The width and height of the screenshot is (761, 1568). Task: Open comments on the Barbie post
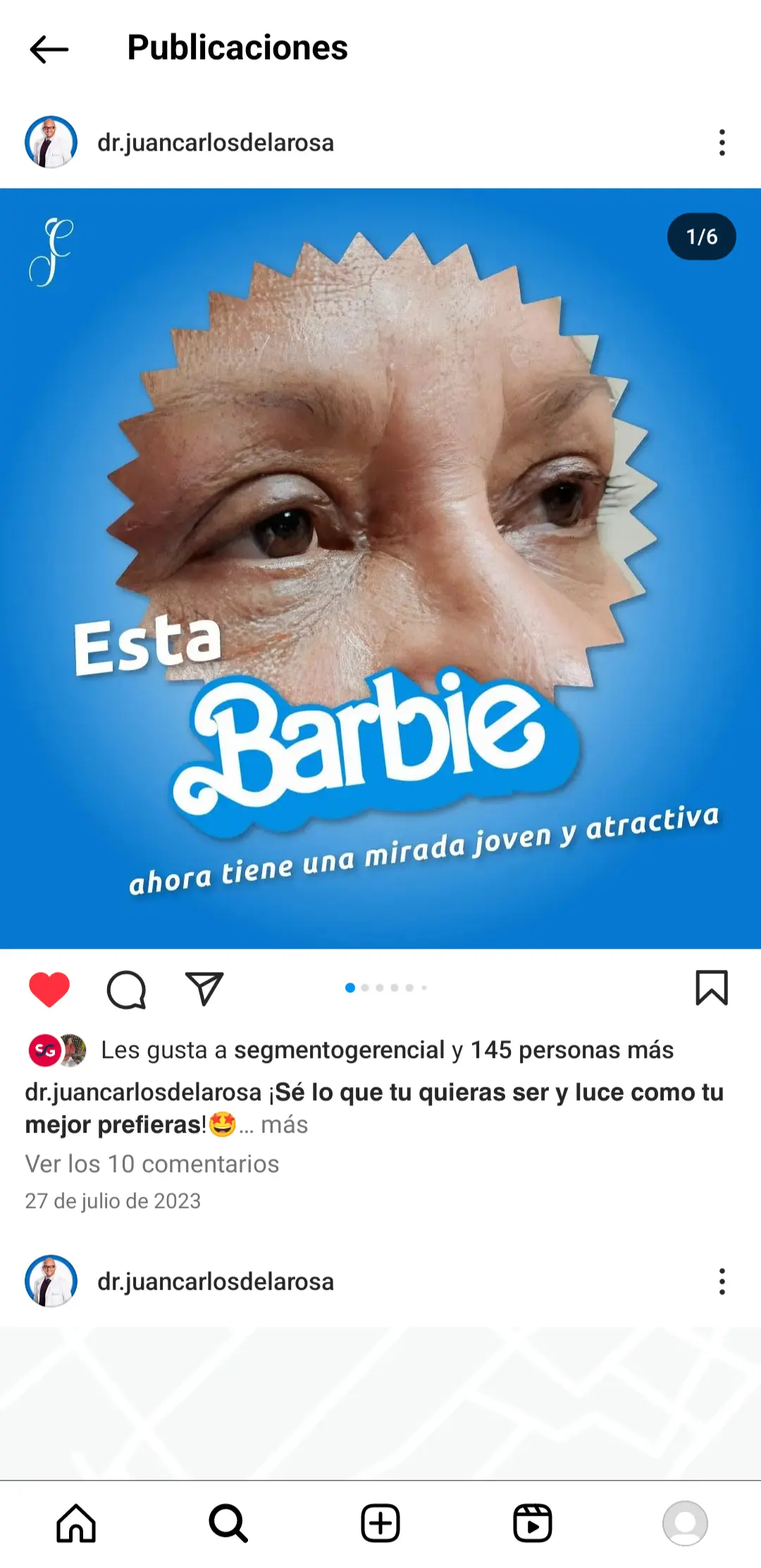(x=126, y=989)
